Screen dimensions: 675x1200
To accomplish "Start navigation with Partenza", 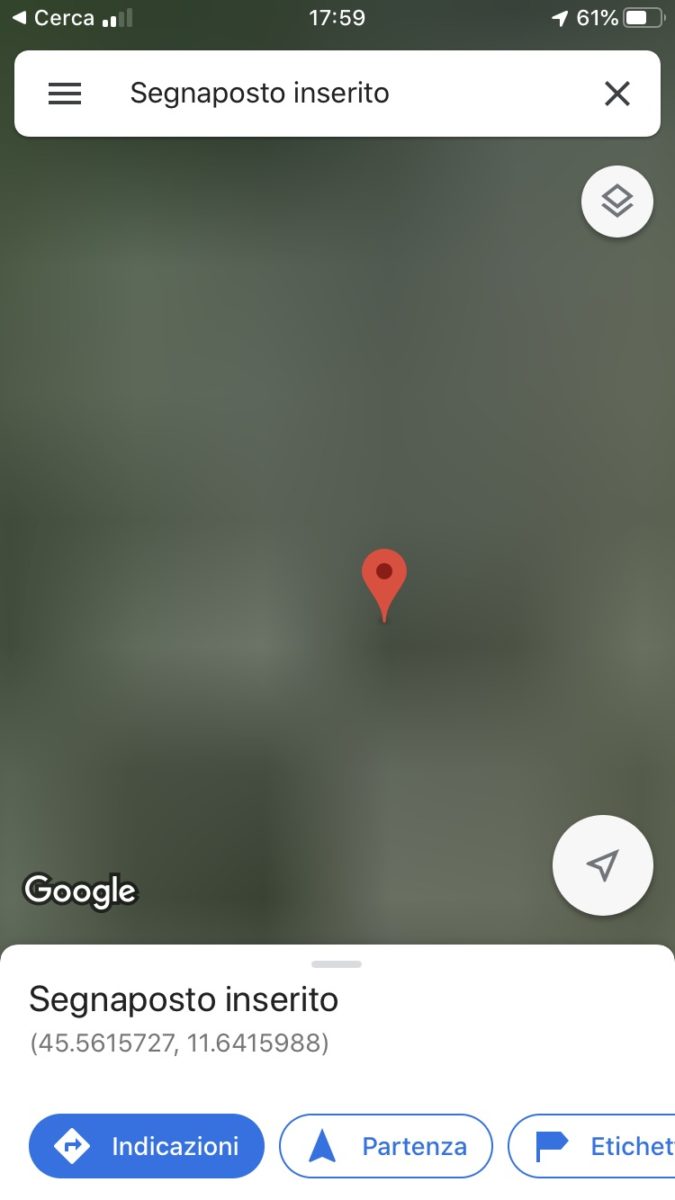I will [386, 1146].
